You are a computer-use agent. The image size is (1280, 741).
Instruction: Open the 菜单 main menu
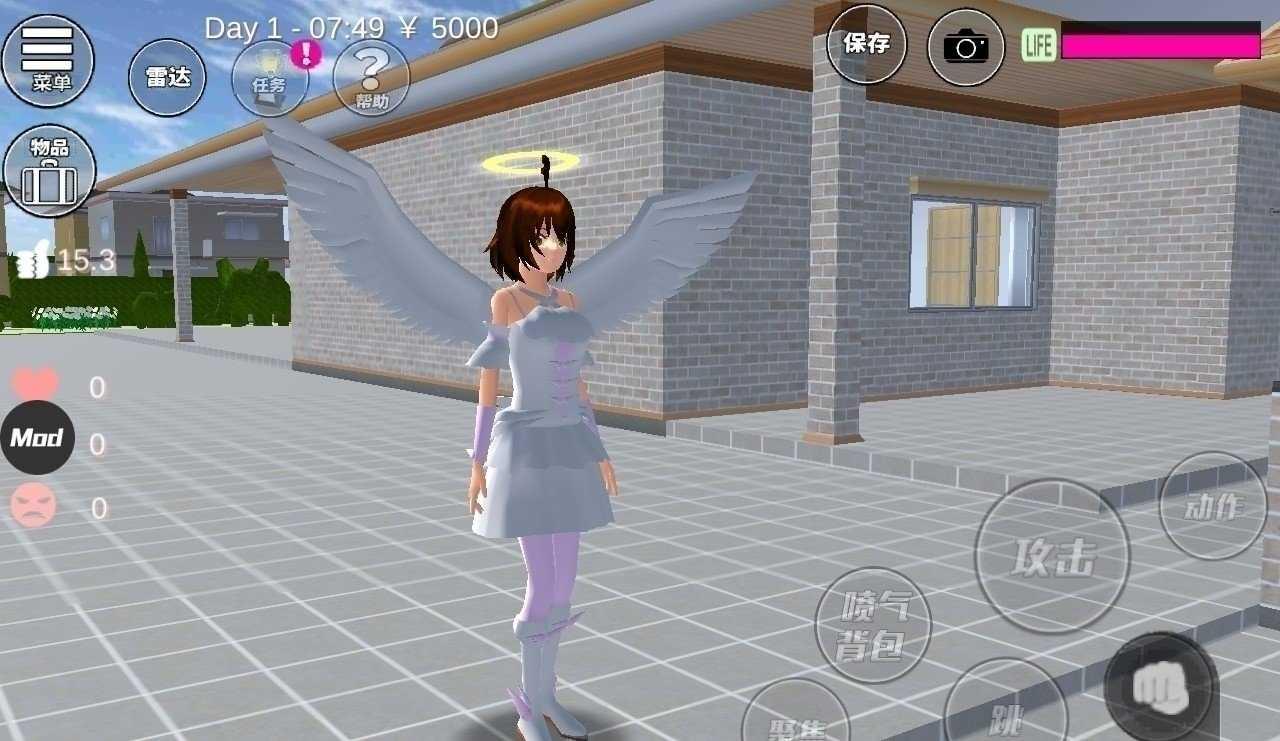coord(47,59)
